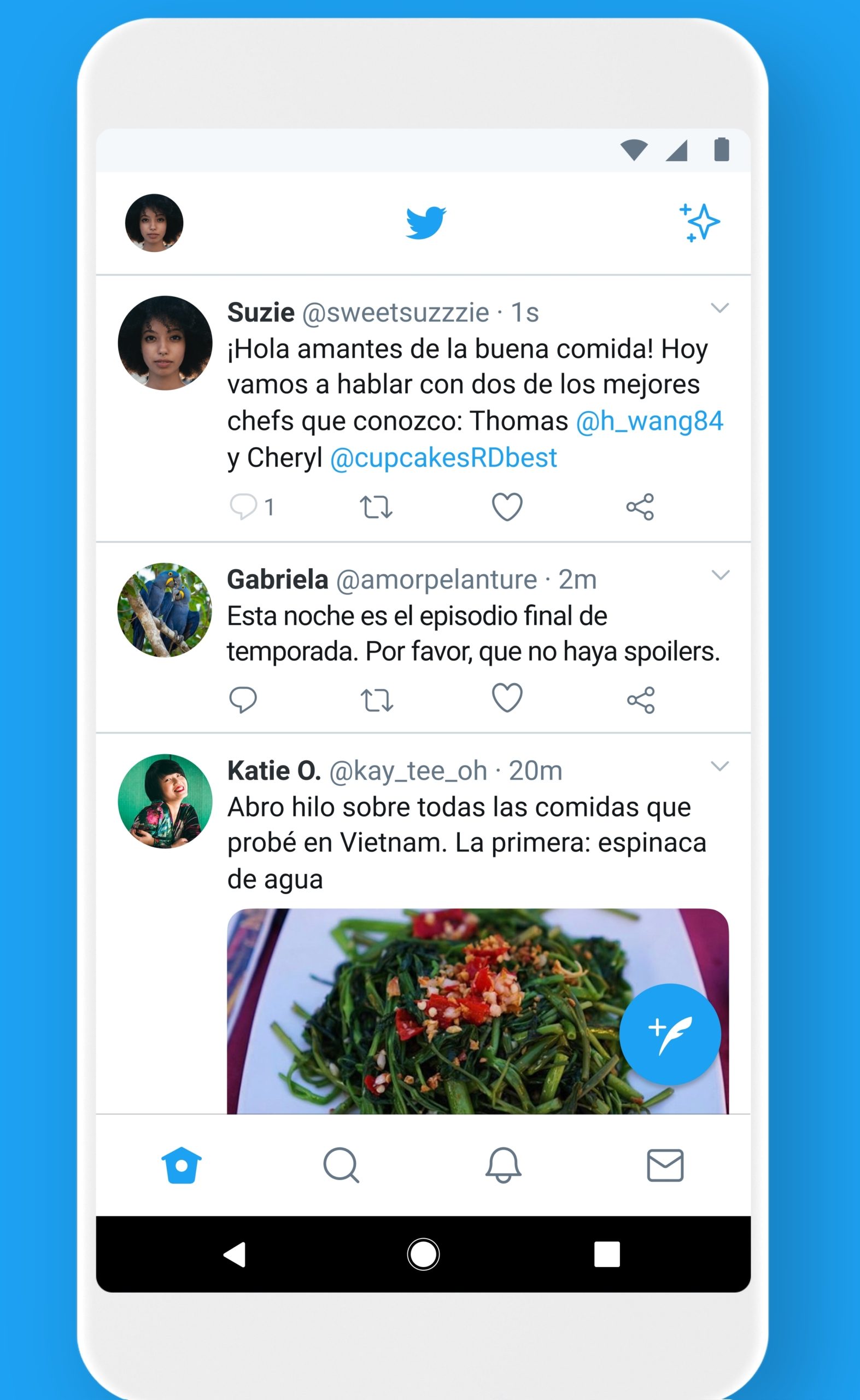
Task: Like Suzie's tweet
Action: 507,506
